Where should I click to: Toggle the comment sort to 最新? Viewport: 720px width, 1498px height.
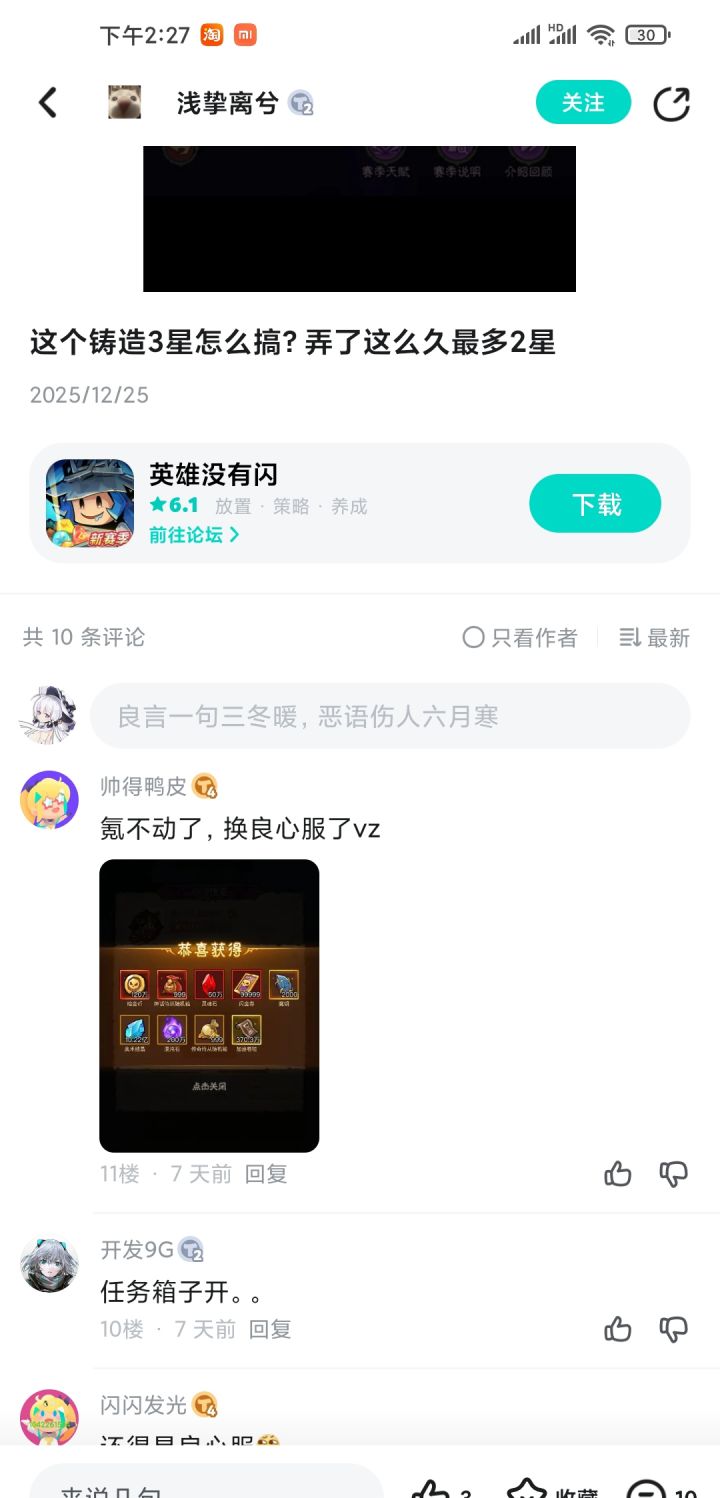[655, 638]
